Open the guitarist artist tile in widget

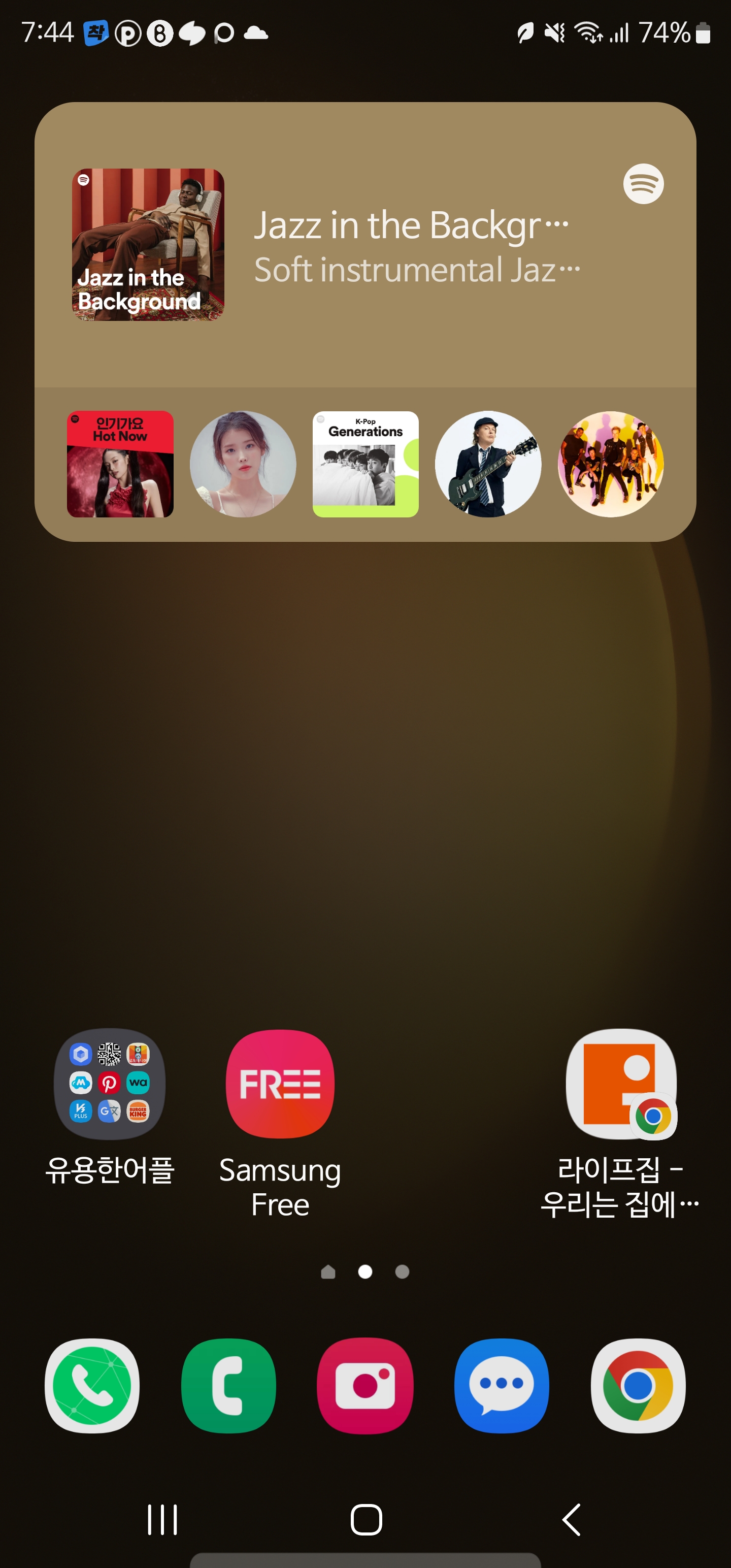pos(487,464)
